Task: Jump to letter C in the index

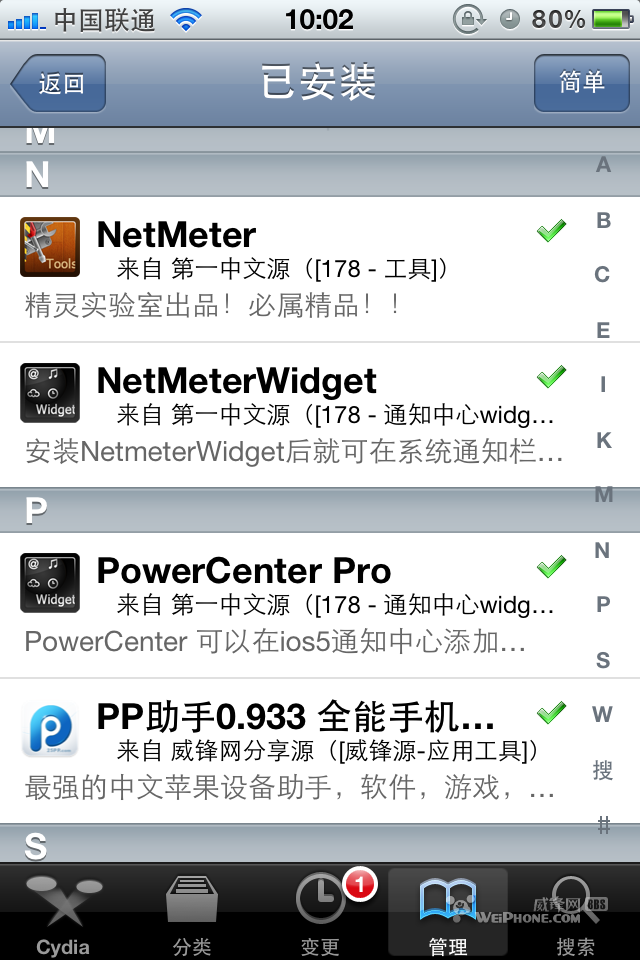Action: 603,275
